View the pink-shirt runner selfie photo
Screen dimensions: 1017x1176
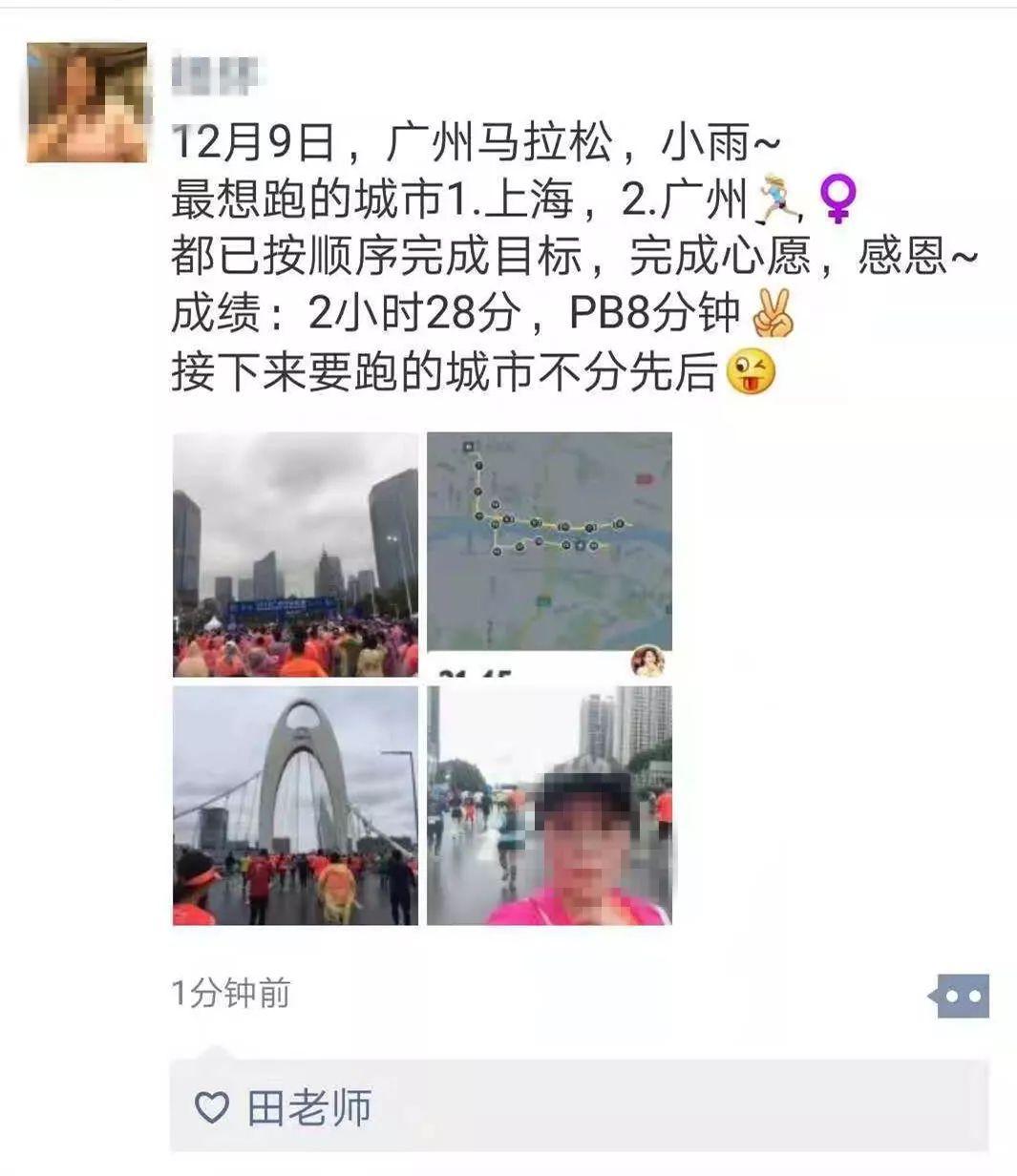coord(549,807)
